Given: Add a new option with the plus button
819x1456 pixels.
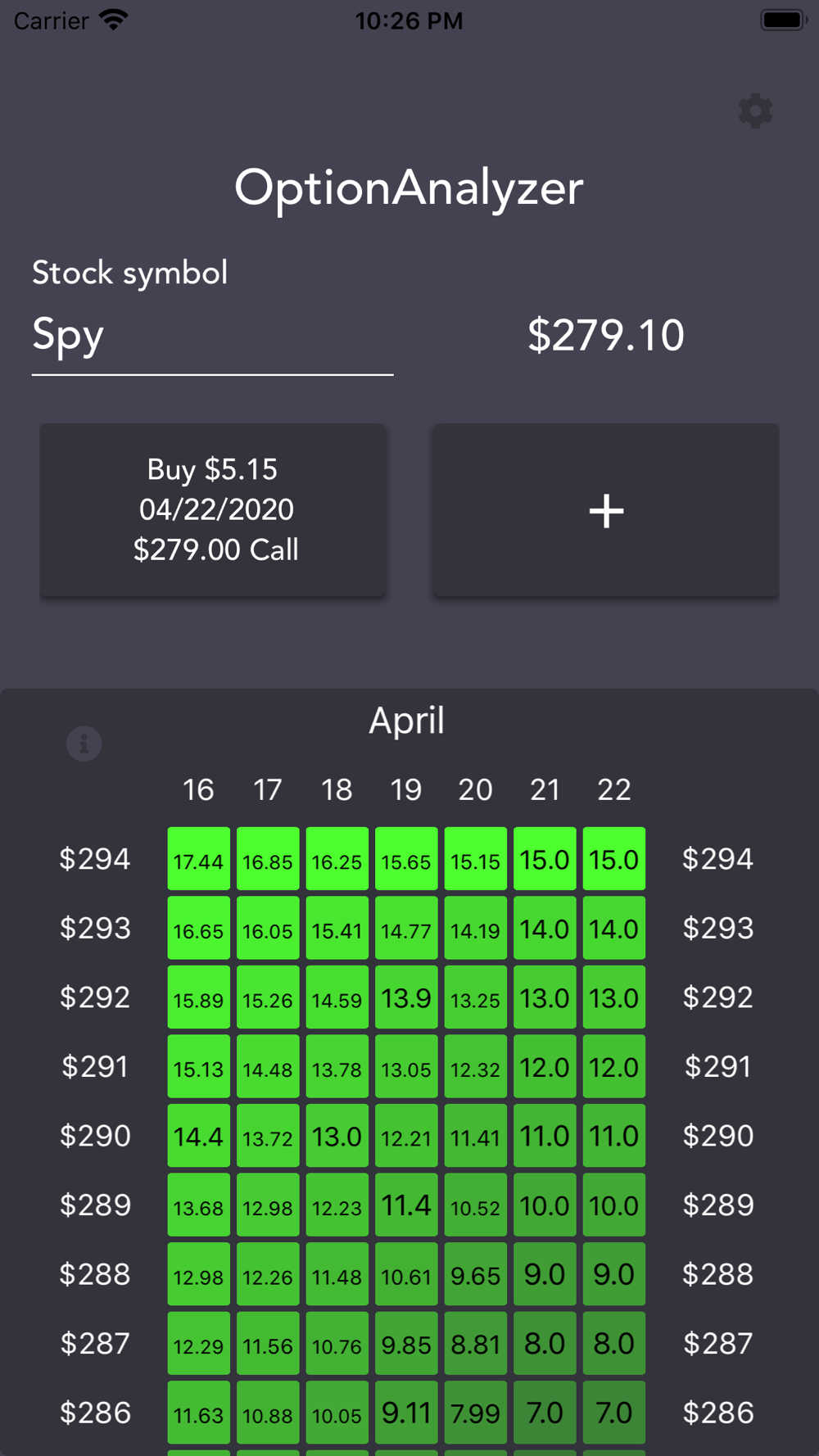Looking at the screenshot, I should [606, 509].
